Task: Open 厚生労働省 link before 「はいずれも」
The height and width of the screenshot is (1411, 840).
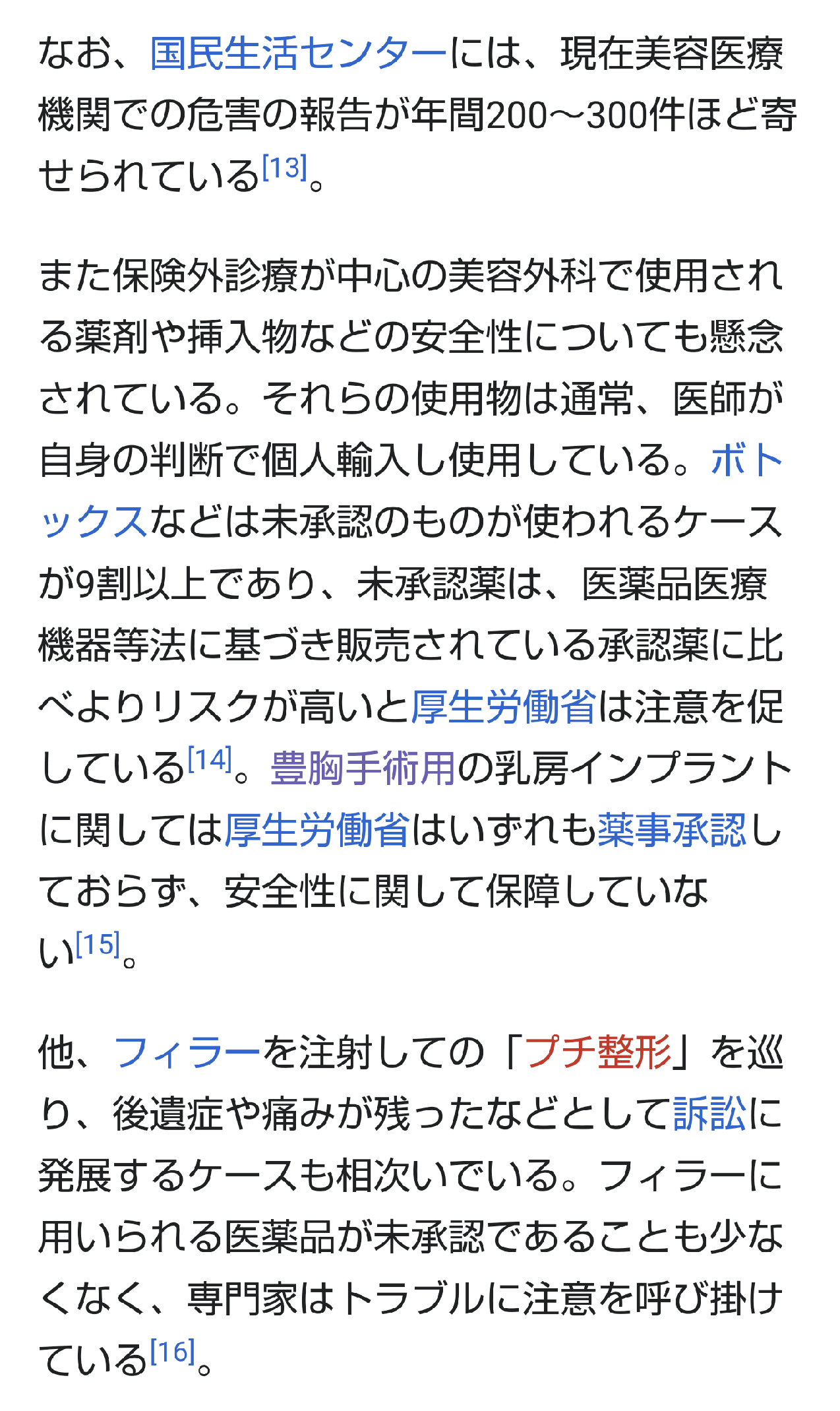Action: 317,830
